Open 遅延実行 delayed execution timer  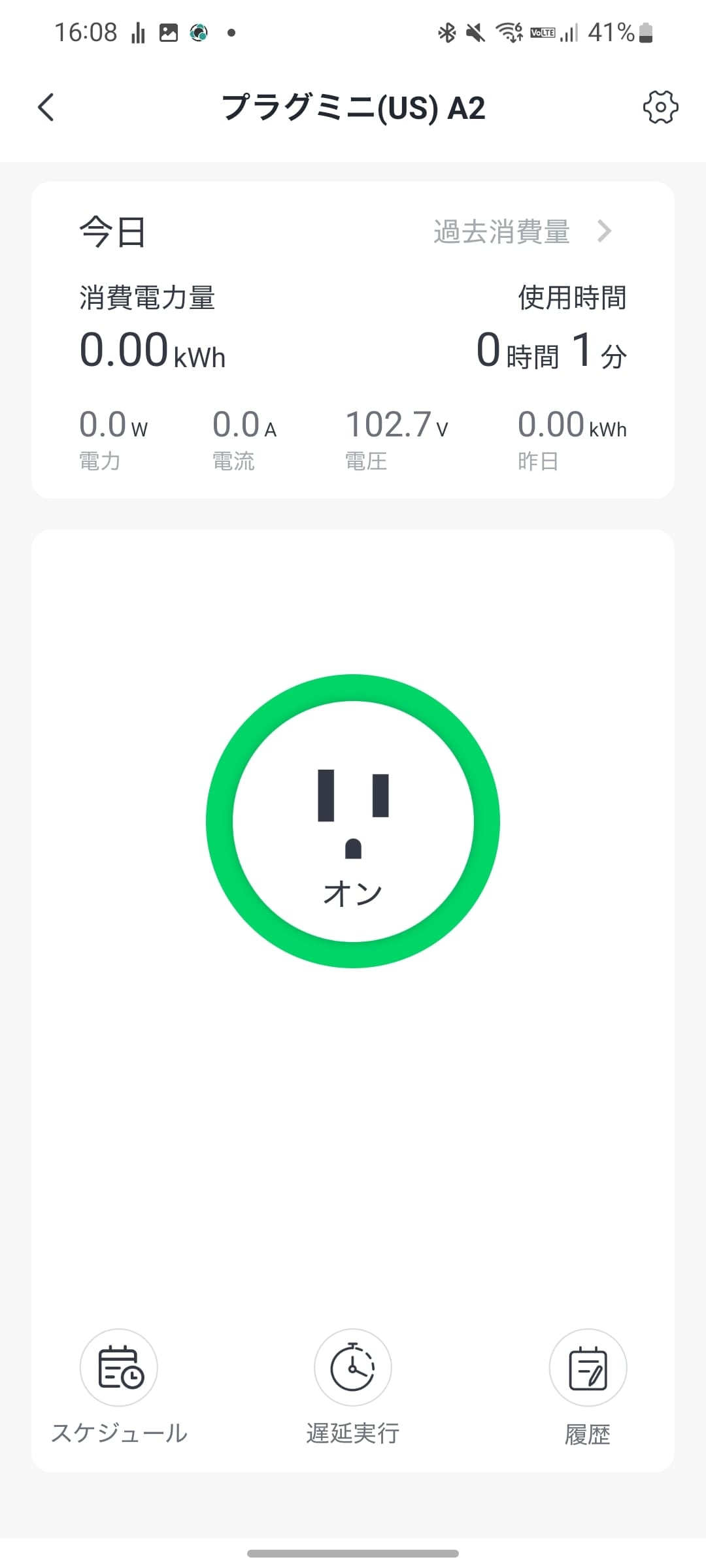click(x=353, y=1368)
